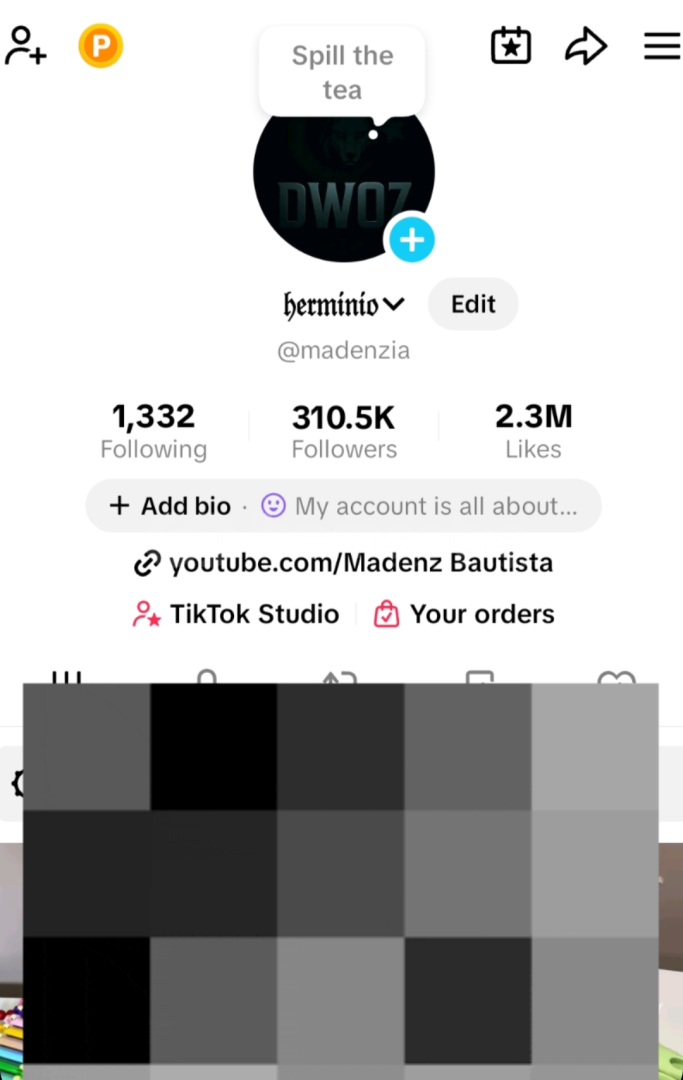
Task: Open TikTok Studio
Action: pyautogui.click(x=236, y=614)
